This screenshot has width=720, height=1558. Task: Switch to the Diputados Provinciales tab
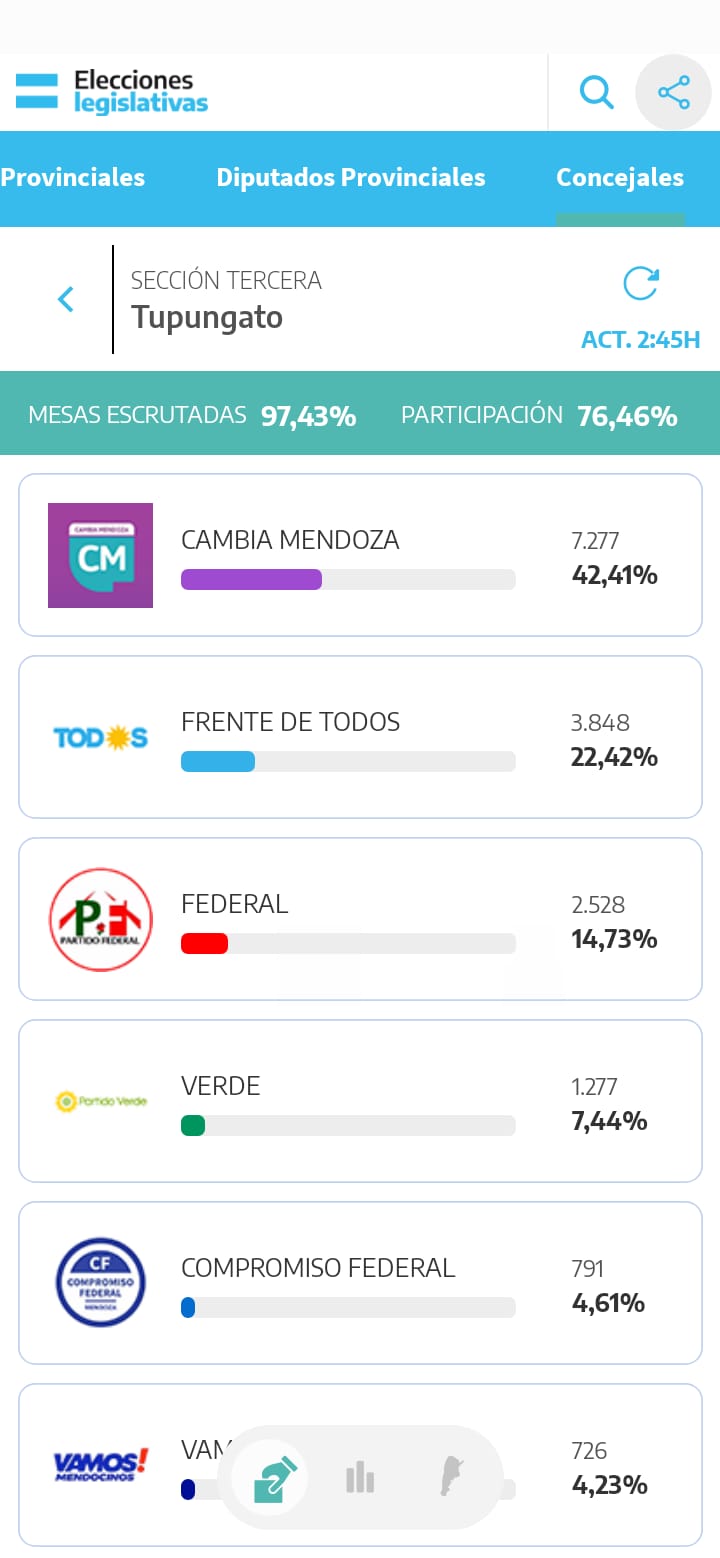click(351, 178)
